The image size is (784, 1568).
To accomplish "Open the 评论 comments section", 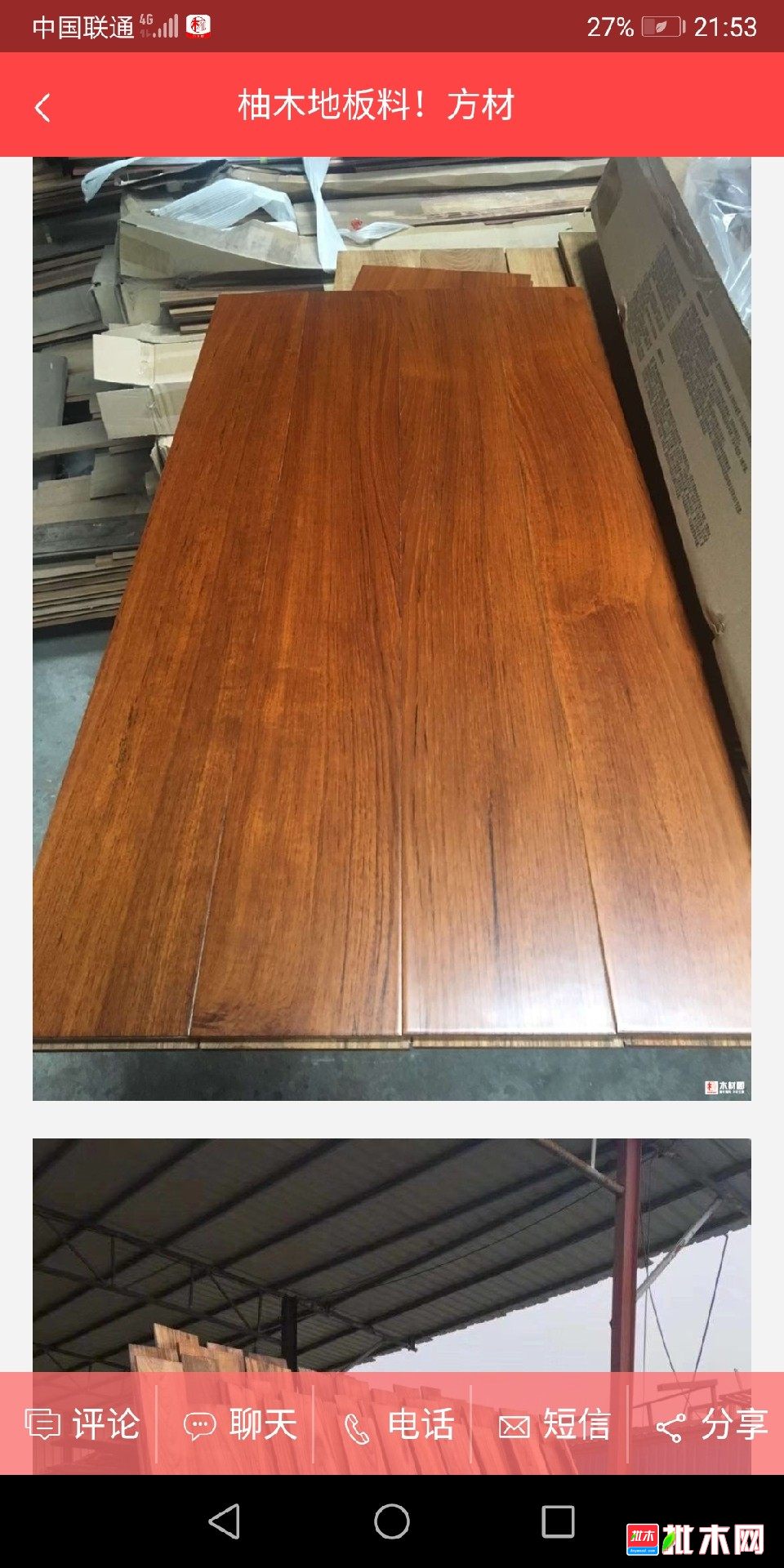I will coord(81,1424).
